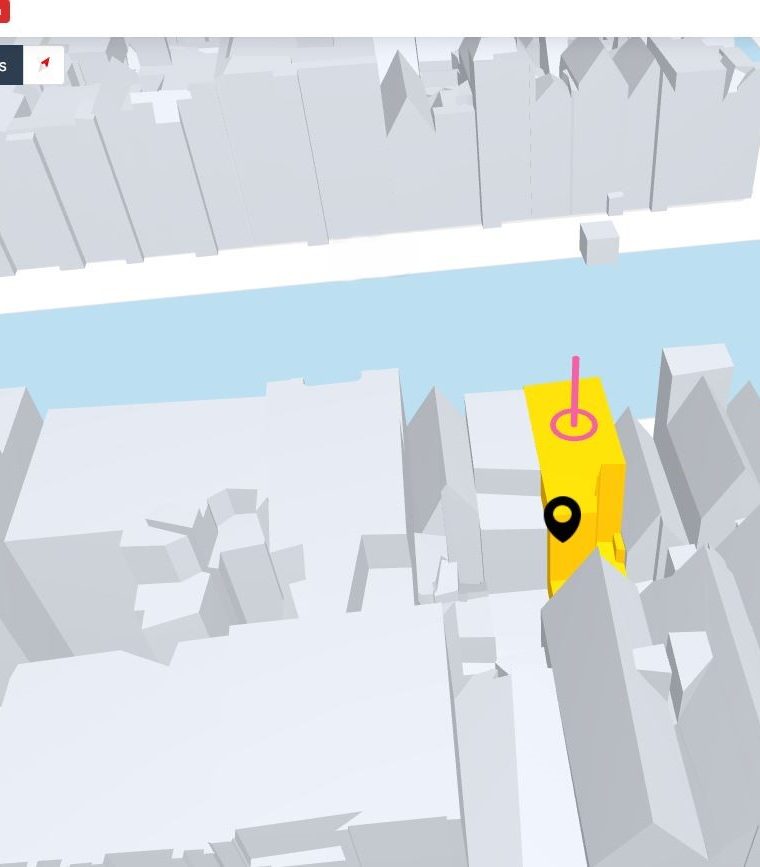
Task: Select the black location pin marker
Action: pos(562,518)
